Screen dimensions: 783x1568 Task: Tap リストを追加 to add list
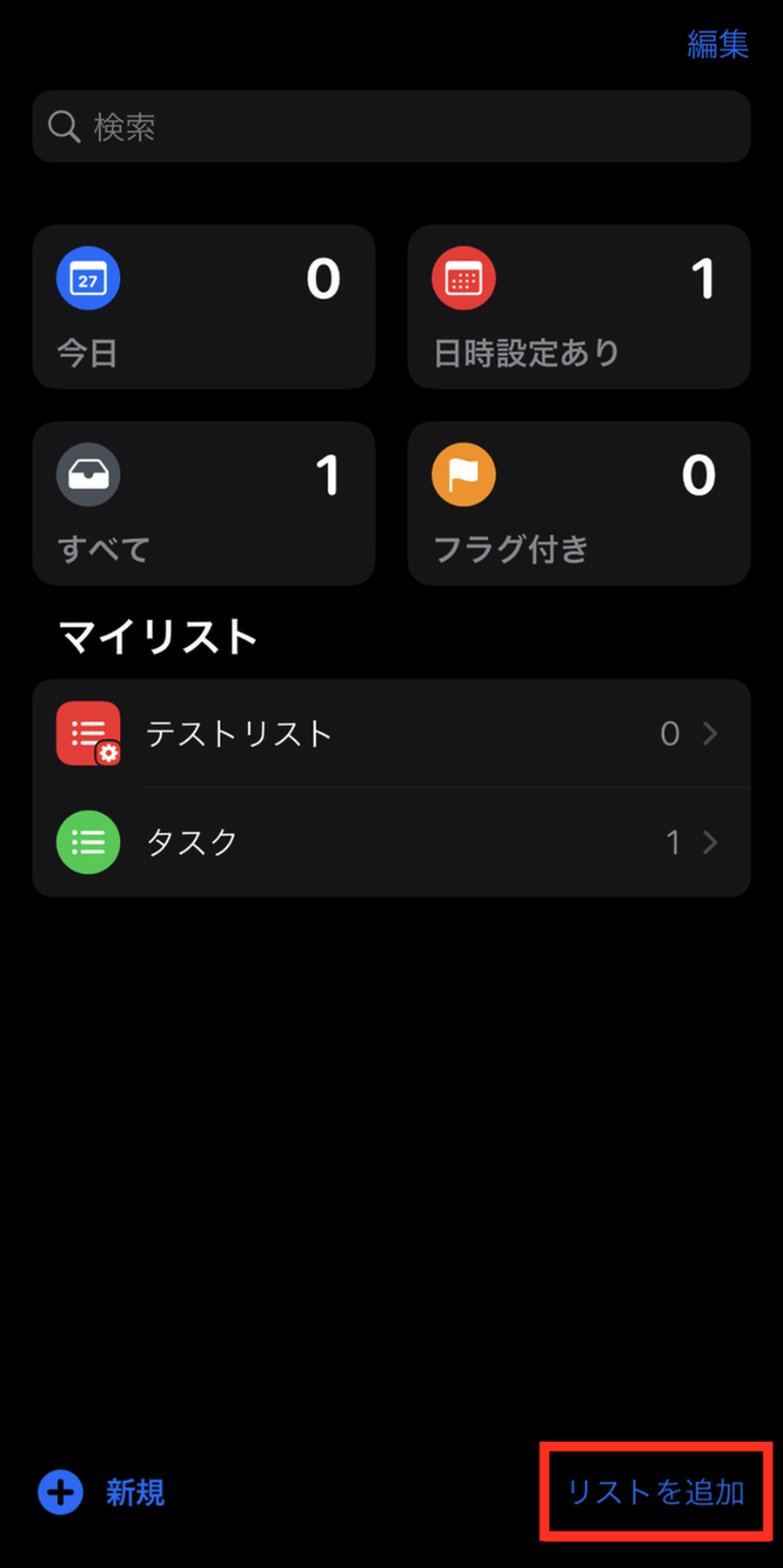coord(656,1492)
